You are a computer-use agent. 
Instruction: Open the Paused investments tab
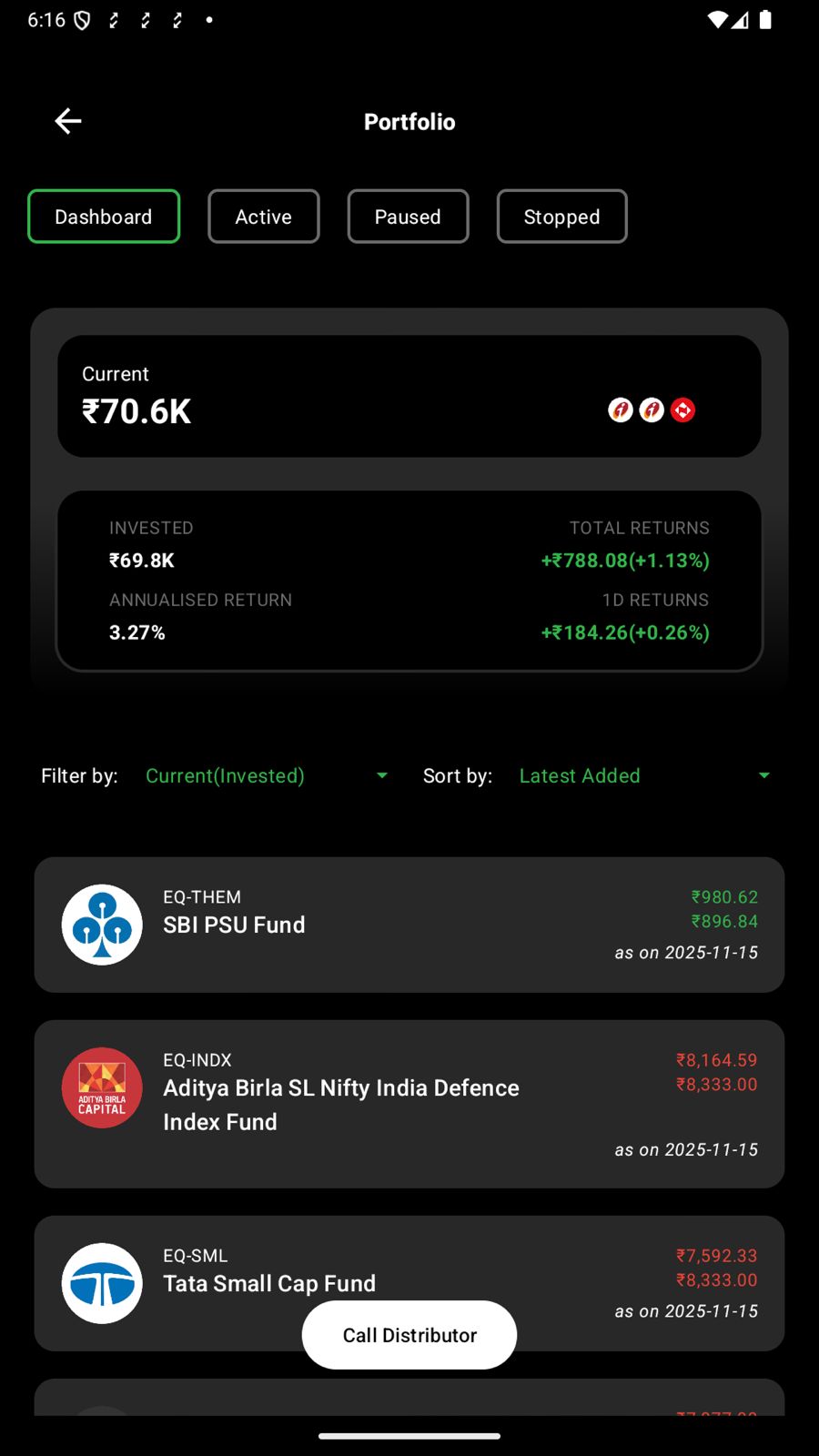[408, 217]
